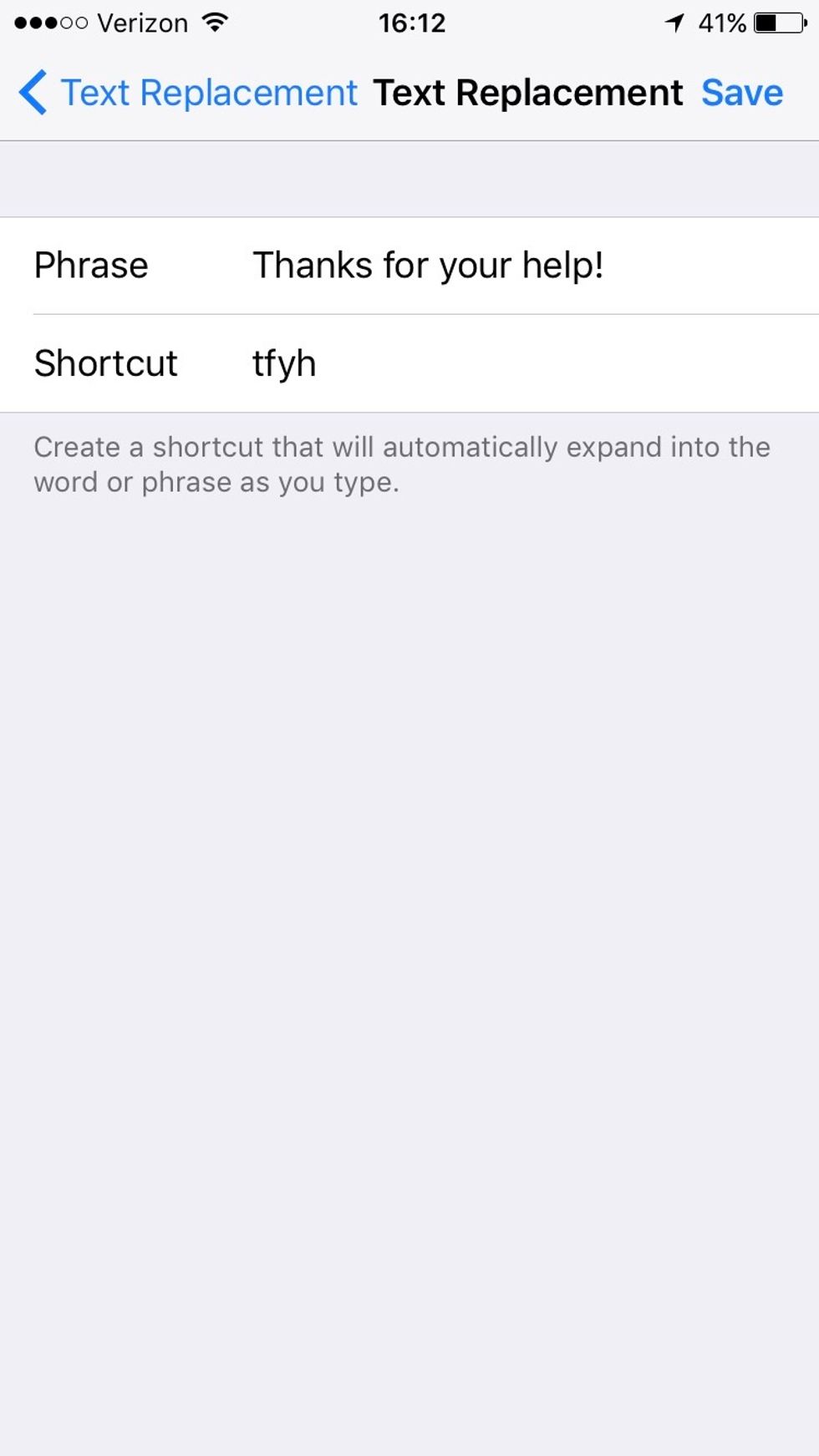819x1456 pixels.
Task: Tap Save to store the text replacement
Action: coord(742,92)
